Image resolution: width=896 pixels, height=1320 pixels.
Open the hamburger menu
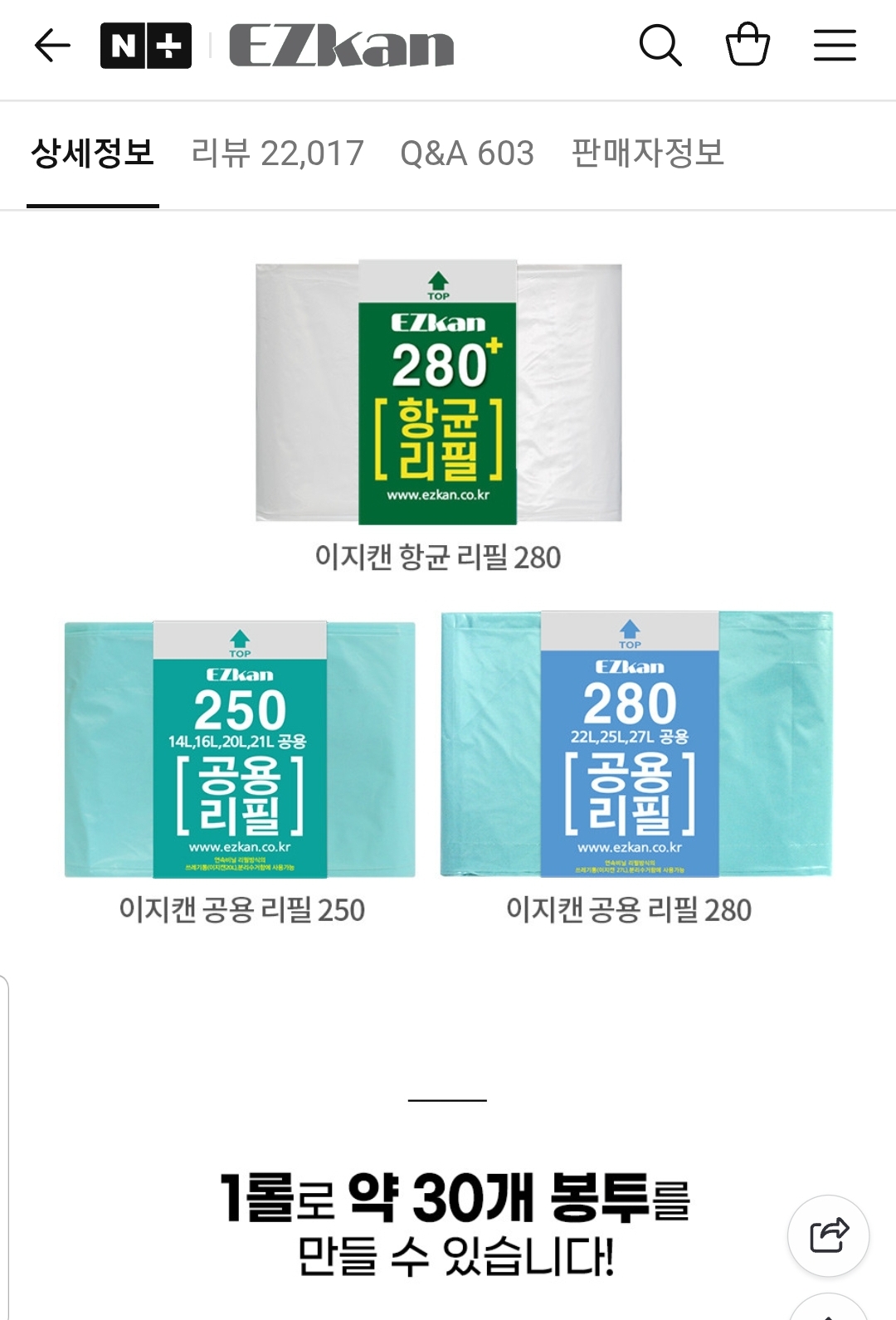[835, 46]
